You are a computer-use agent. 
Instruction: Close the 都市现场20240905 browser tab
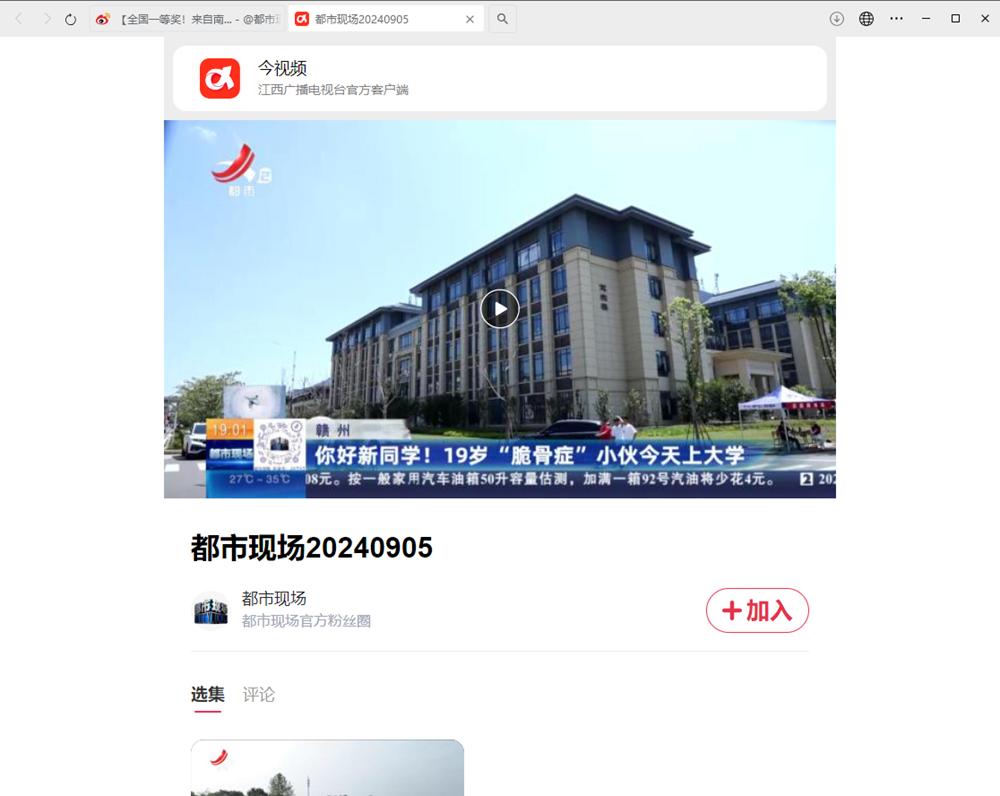[x=470, y=19]
